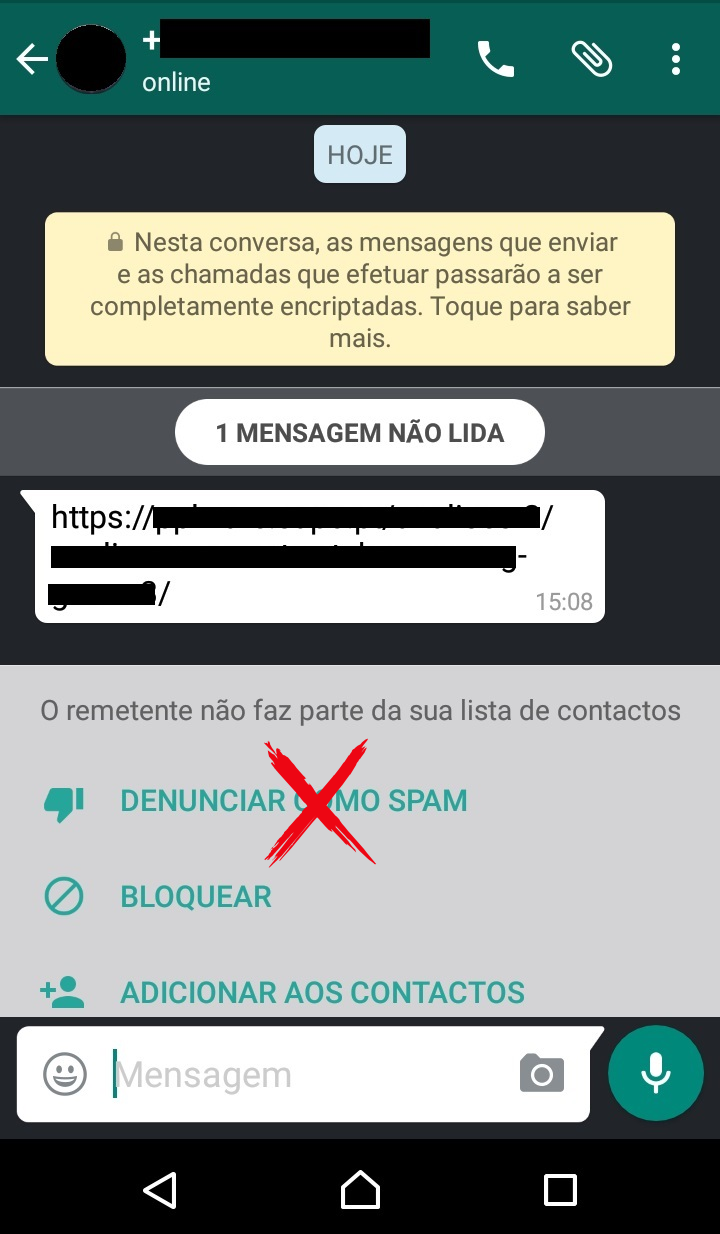The width and height of the screenshot is (720, 1234).
Task: Choose Adicionar aos contactos
Action: pos(322,992)
